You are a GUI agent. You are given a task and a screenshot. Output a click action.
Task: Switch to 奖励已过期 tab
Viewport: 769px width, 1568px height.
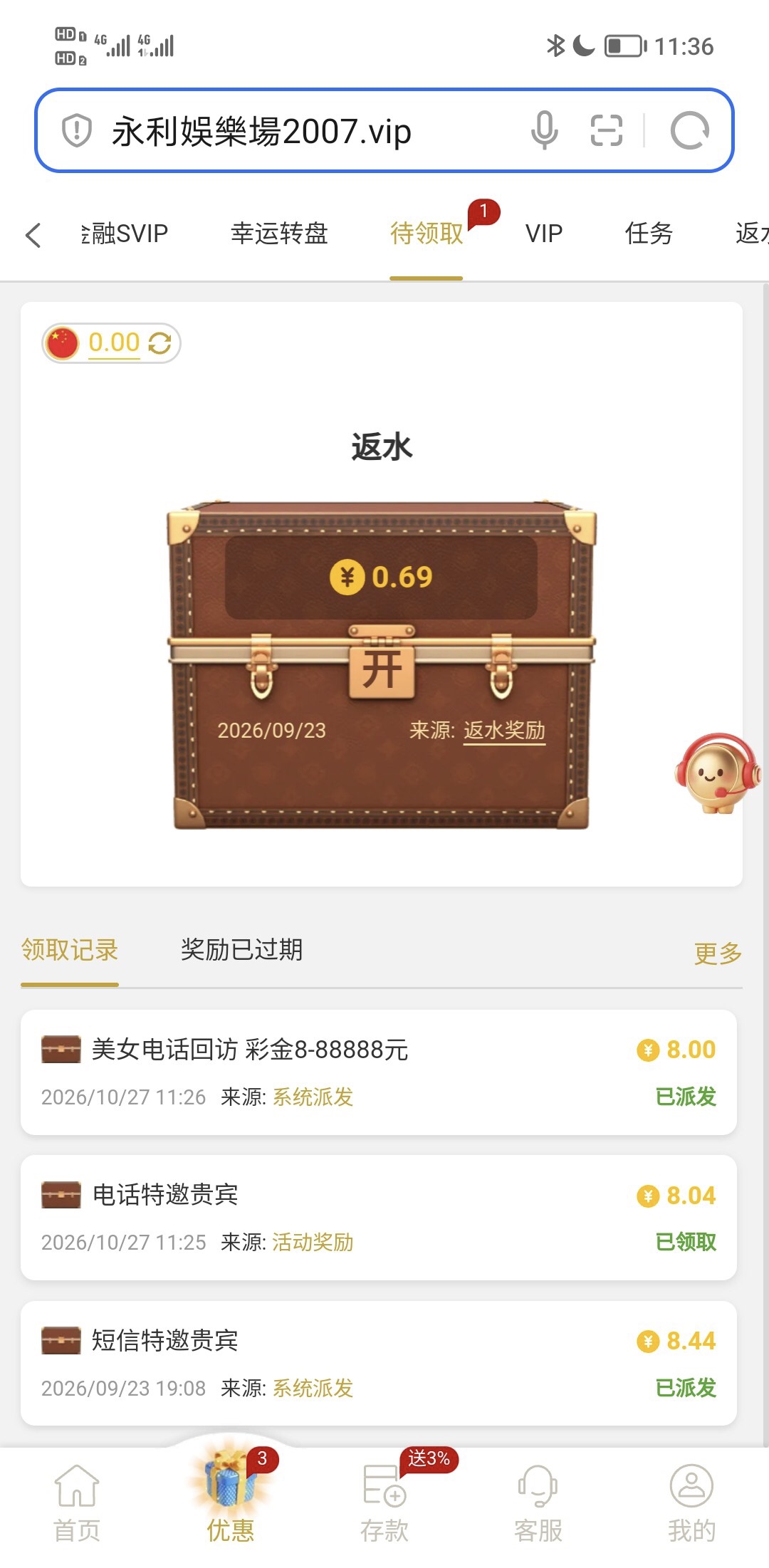241,949
